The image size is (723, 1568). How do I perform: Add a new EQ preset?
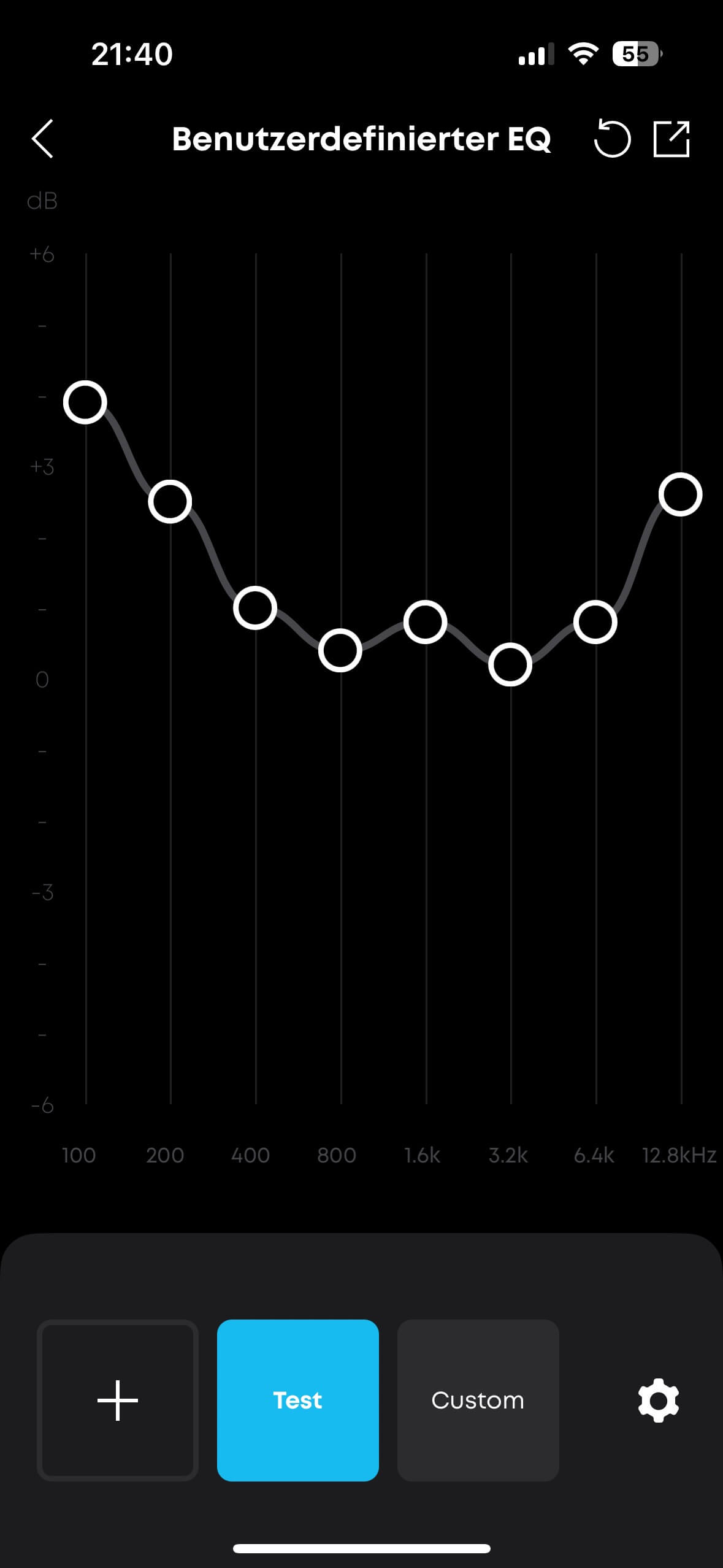(118, 1400)
